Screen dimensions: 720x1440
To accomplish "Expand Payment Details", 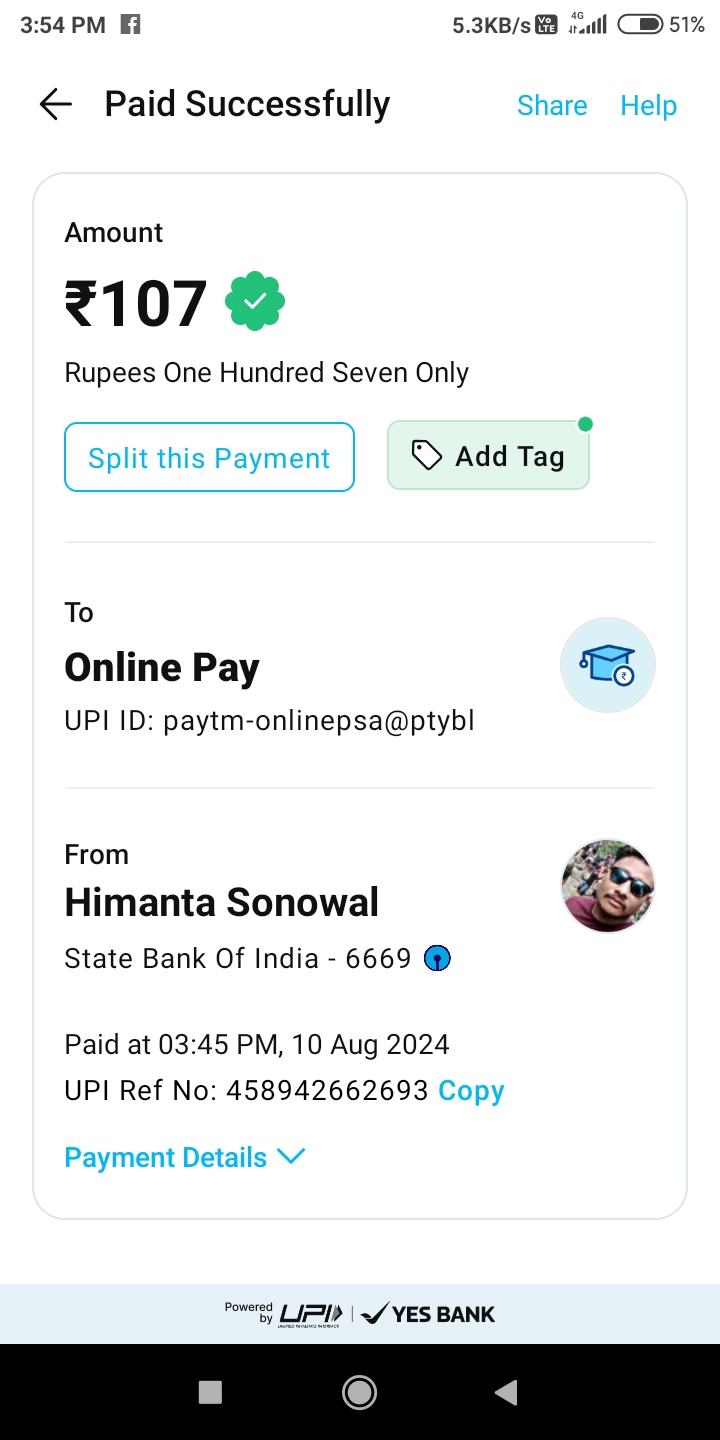I will pyautogui.click(x=184, y=1157).
